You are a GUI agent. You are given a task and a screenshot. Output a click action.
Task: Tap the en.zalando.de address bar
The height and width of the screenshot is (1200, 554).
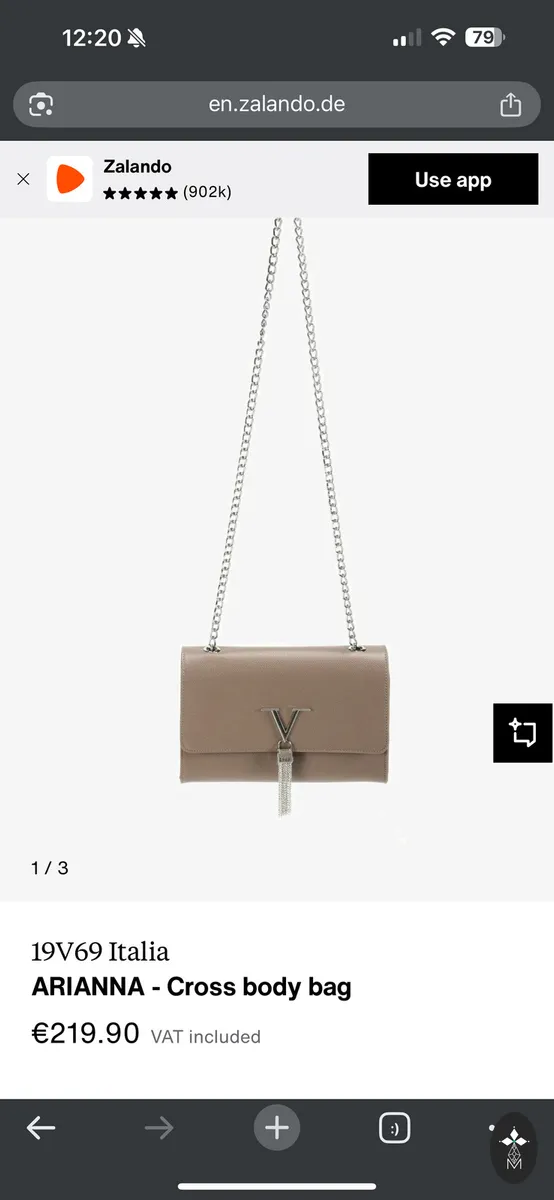coord(277,104)
